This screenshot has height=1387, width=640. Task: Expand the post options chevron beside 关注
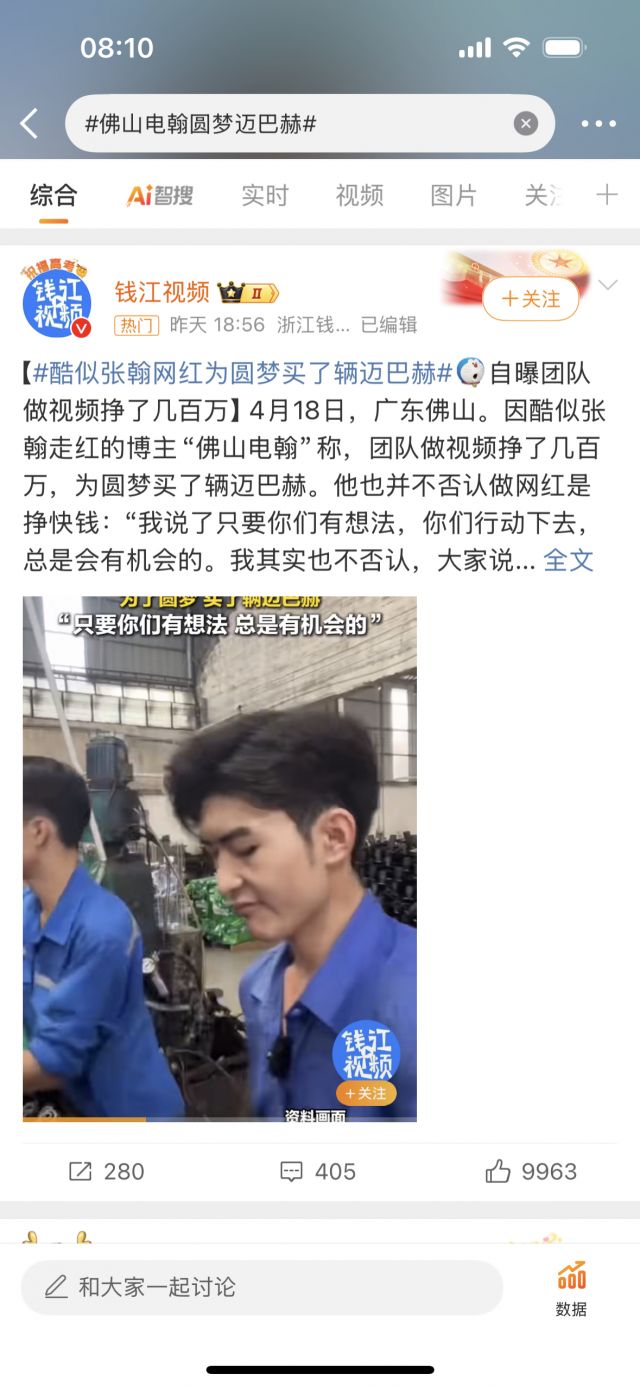point(607,286)
